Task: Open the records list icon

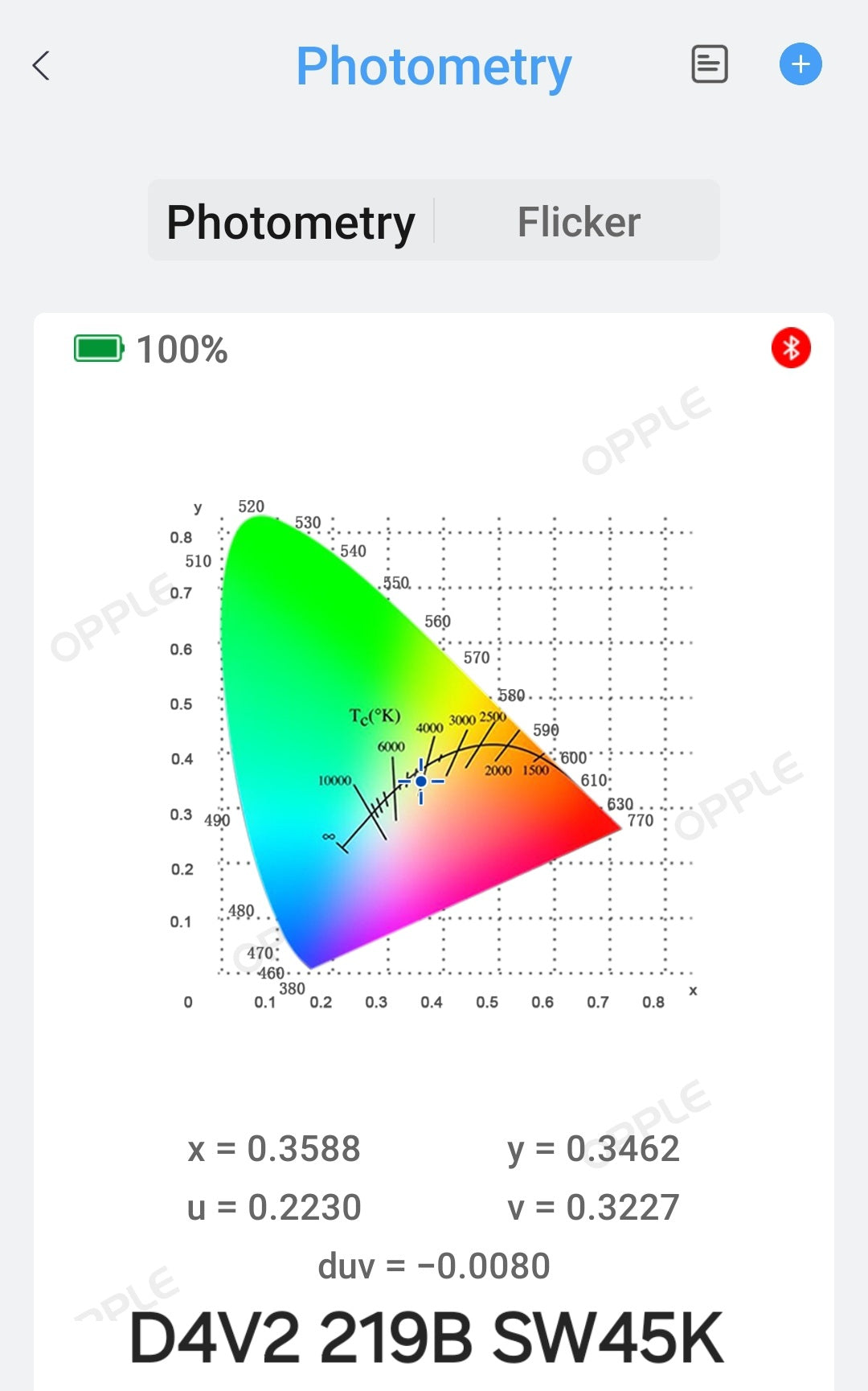Action: pos(710,64)
